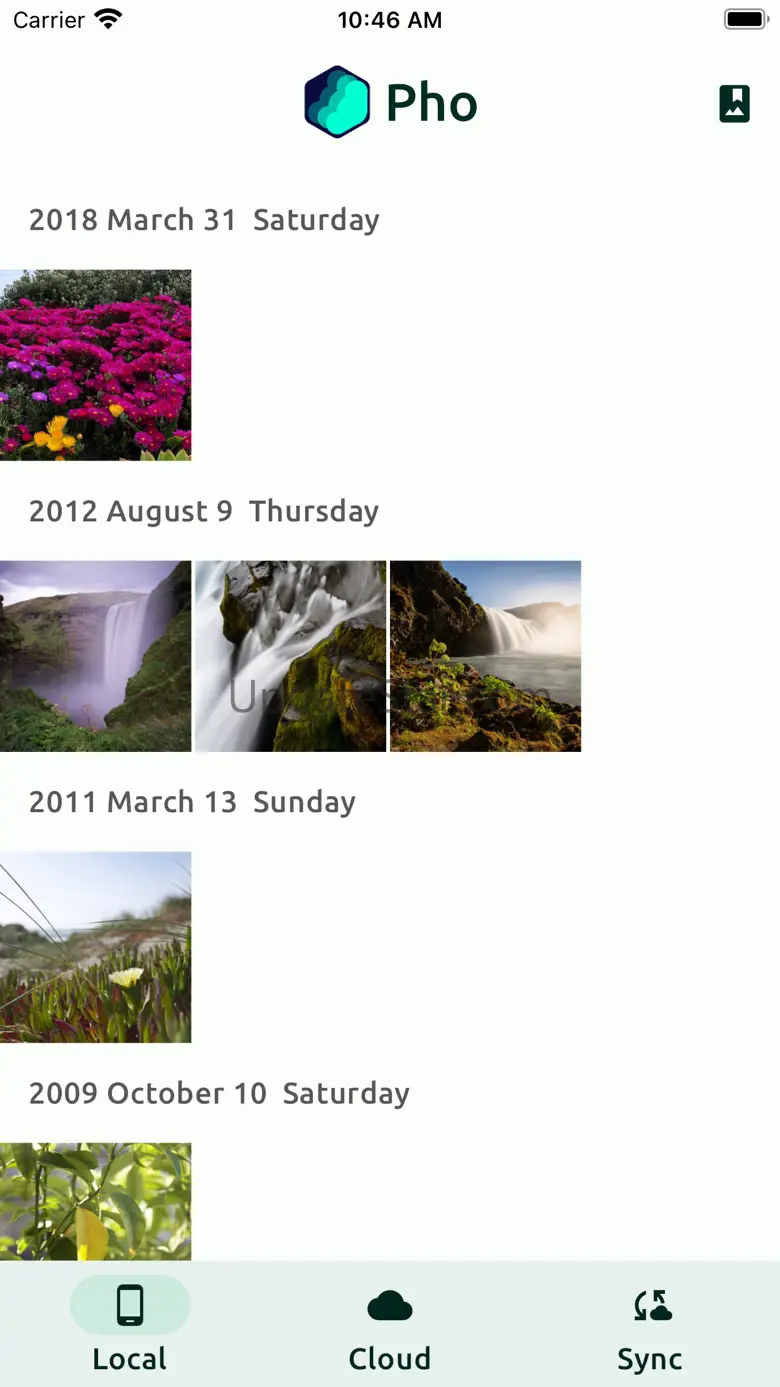Open the sunlit waterfall and river photo
Screen dimensions: 780x1387
[485, 656]
